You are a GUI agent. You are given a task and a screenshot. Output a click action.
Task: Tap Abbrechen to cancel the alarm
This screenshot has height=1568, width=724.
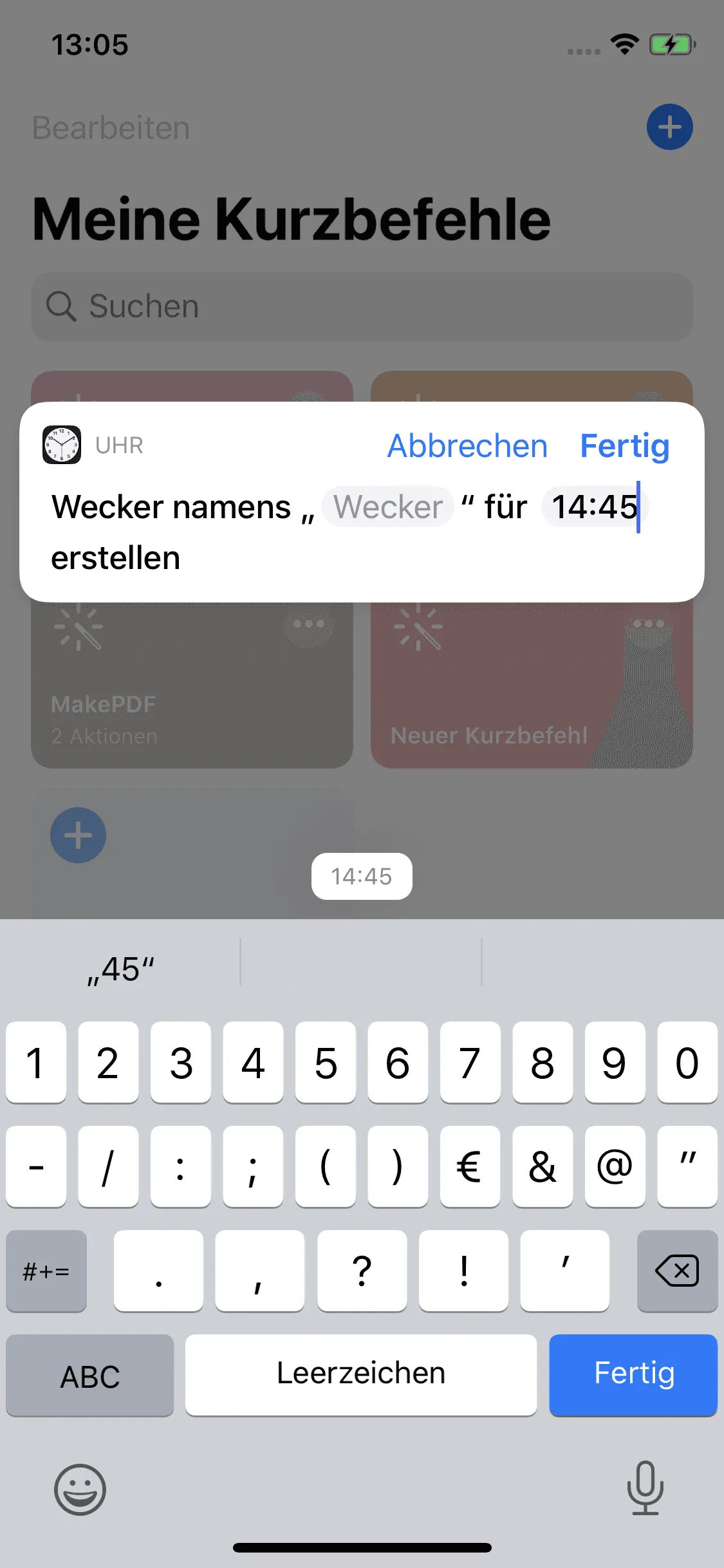pyautogui.click(x=467, y=445)
